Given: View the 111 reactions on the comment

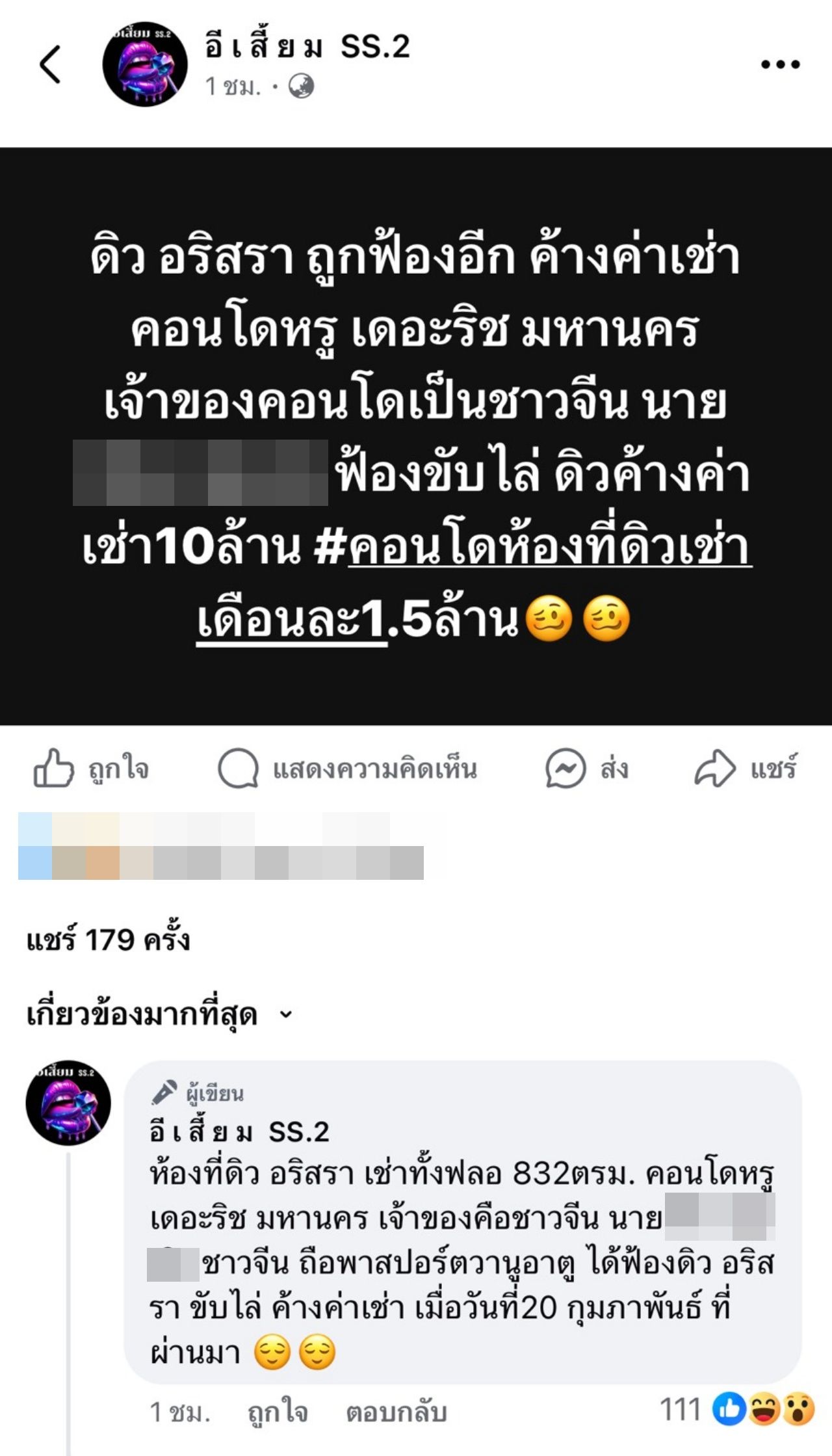Looking at the screenshot, I should [x=736, y=1410].
